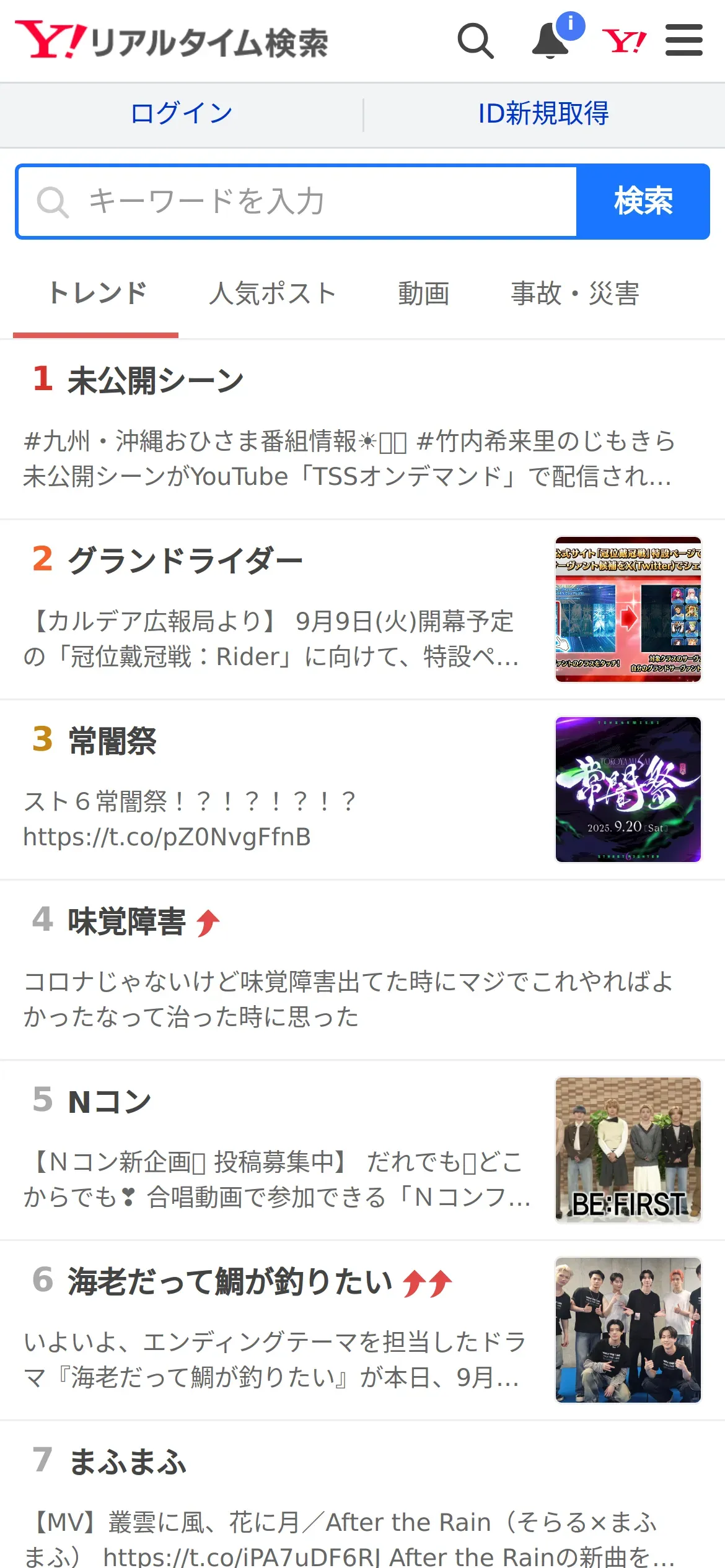View trend 5 Nコン
725x1568 pixels.
(362, 1150)
